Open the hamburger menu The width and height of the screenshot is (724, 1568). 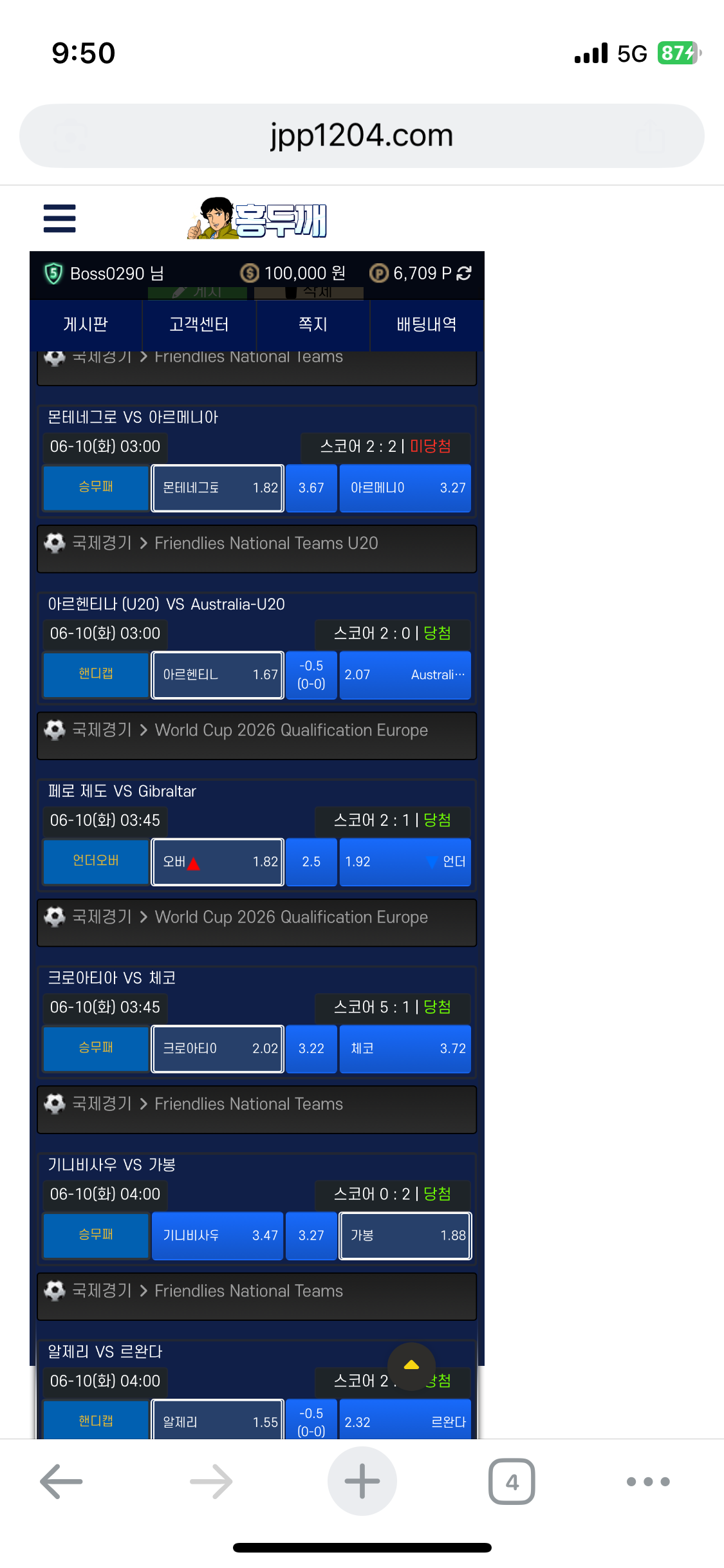[59, 218]
